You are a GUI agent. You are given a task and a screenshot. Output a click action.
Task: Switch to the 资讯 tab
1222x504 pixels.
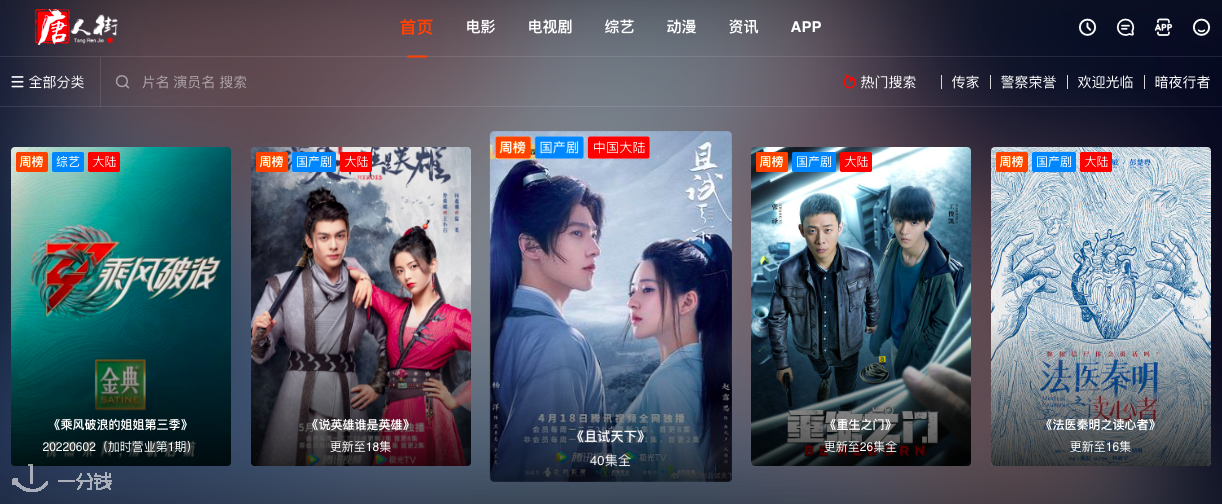743,27
